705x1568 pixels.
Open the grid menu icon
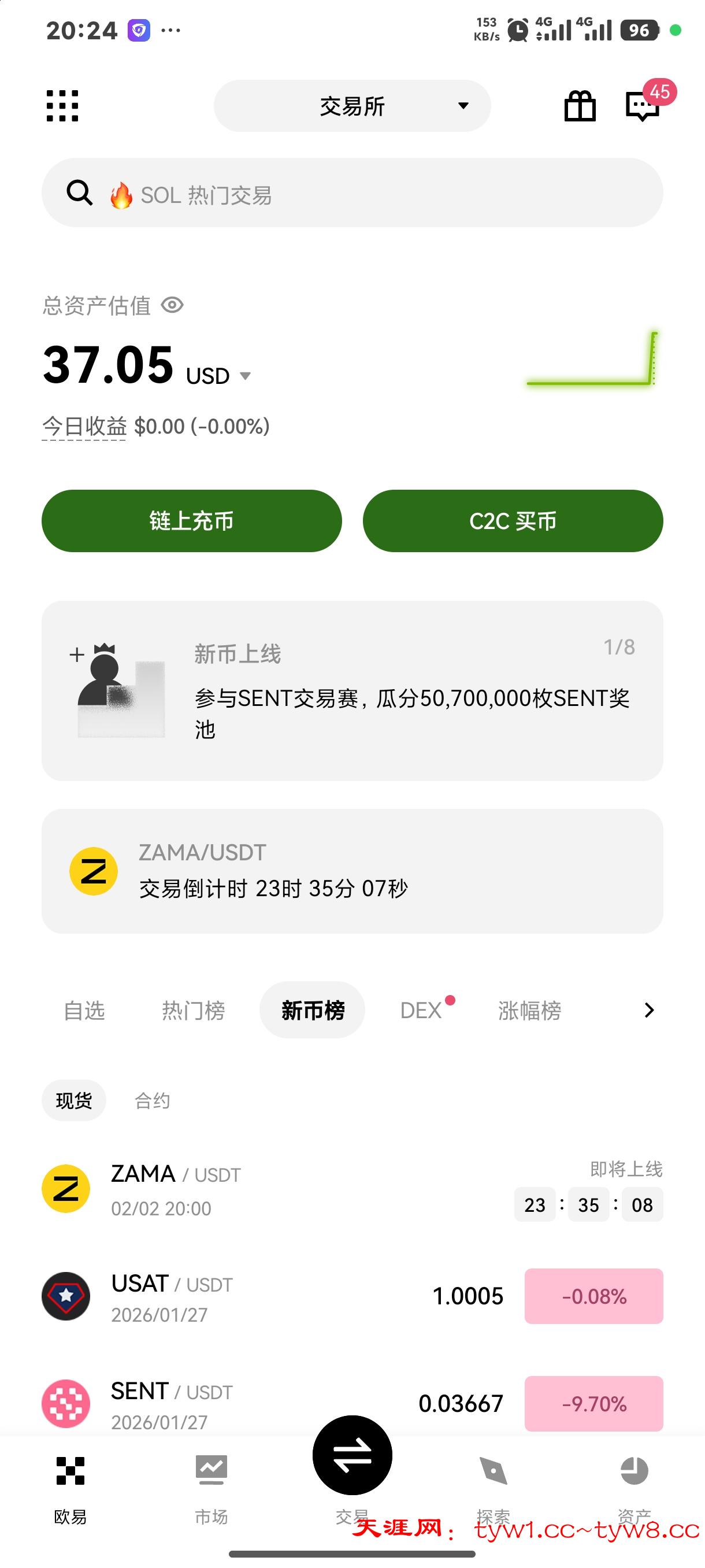(62, 106)
